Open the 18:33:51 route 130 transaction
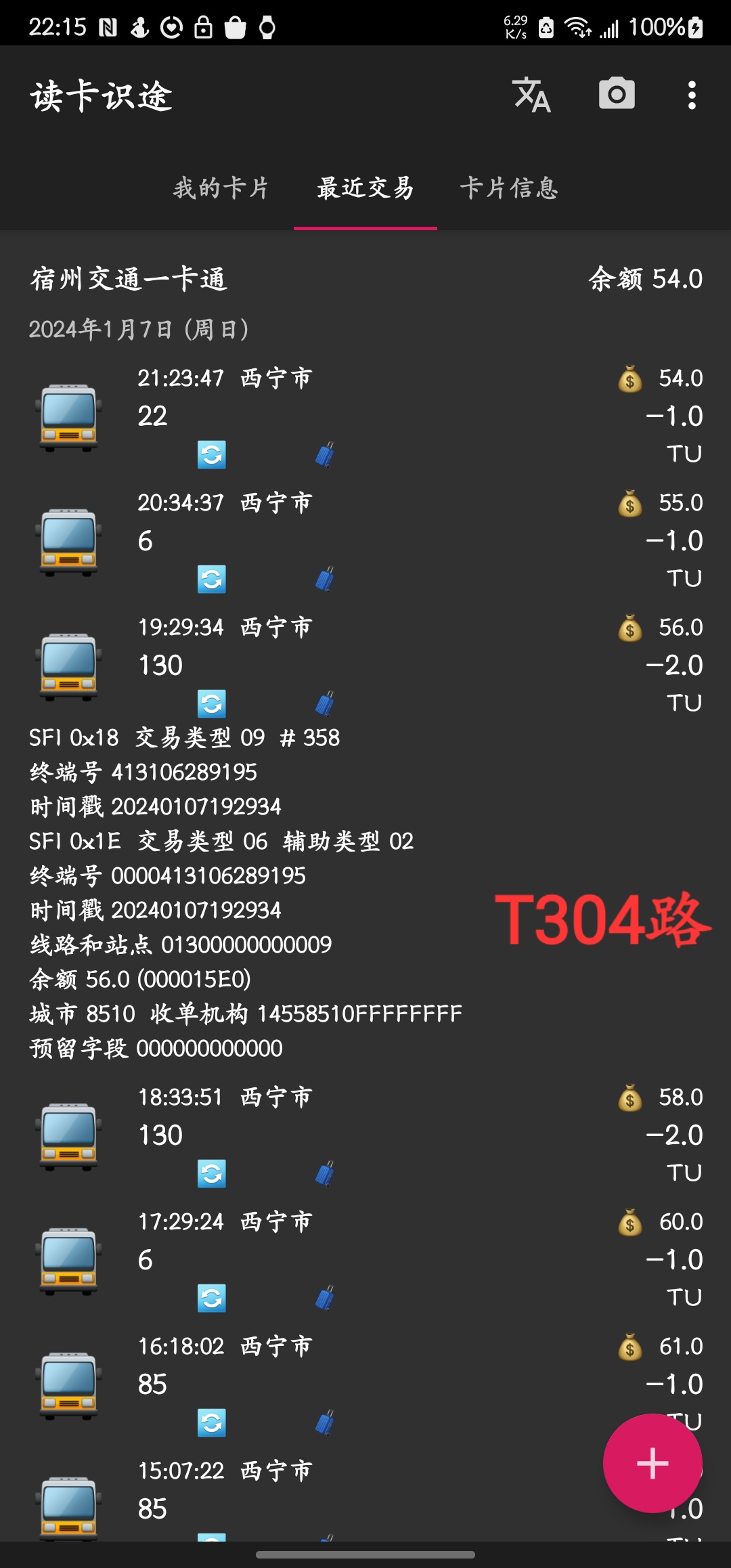This screenshot has width=731, height=1568. 365,1135
